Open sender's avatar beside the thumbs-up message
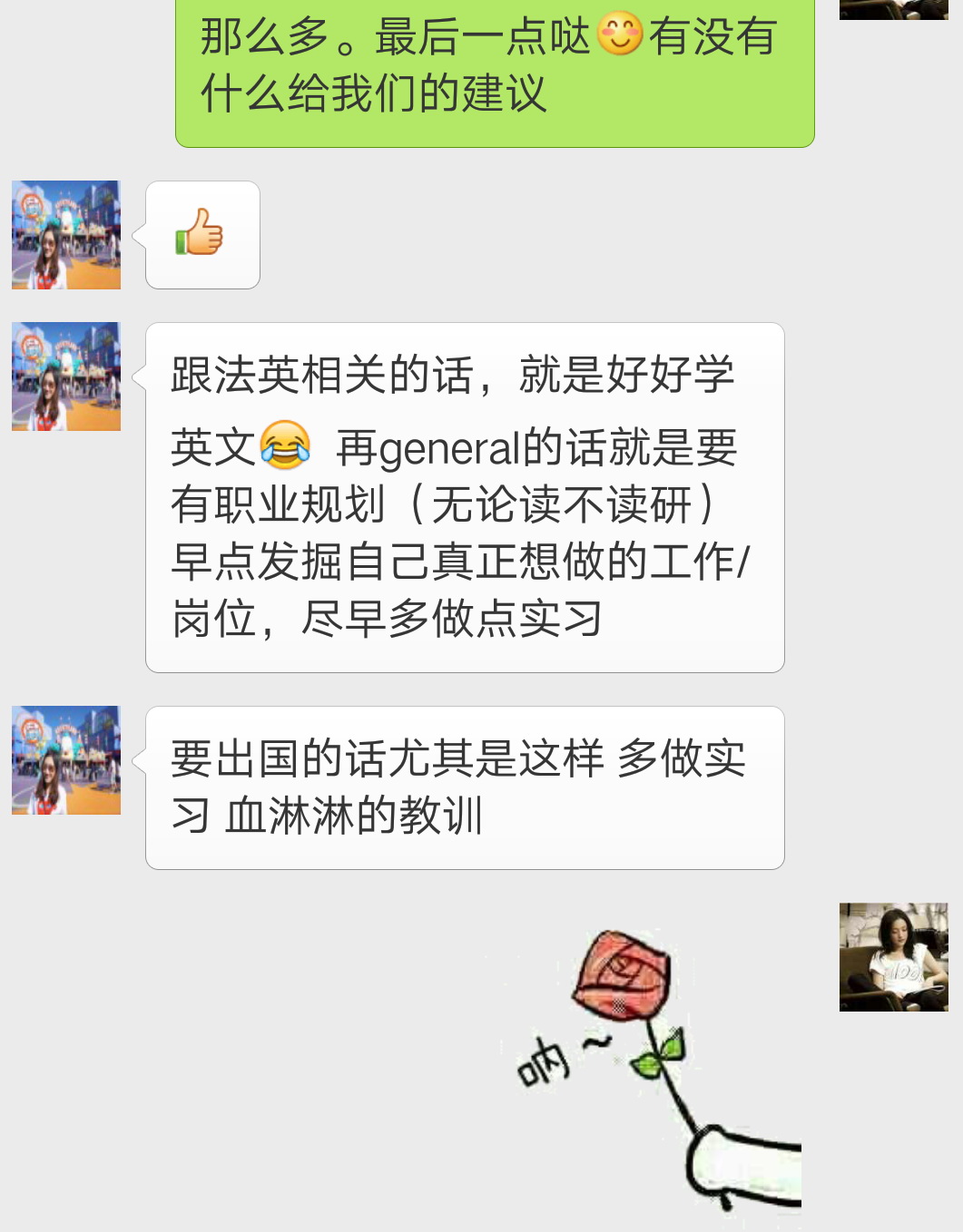The width and height of the screenshot is (963, 1232). tap(66, 235)
